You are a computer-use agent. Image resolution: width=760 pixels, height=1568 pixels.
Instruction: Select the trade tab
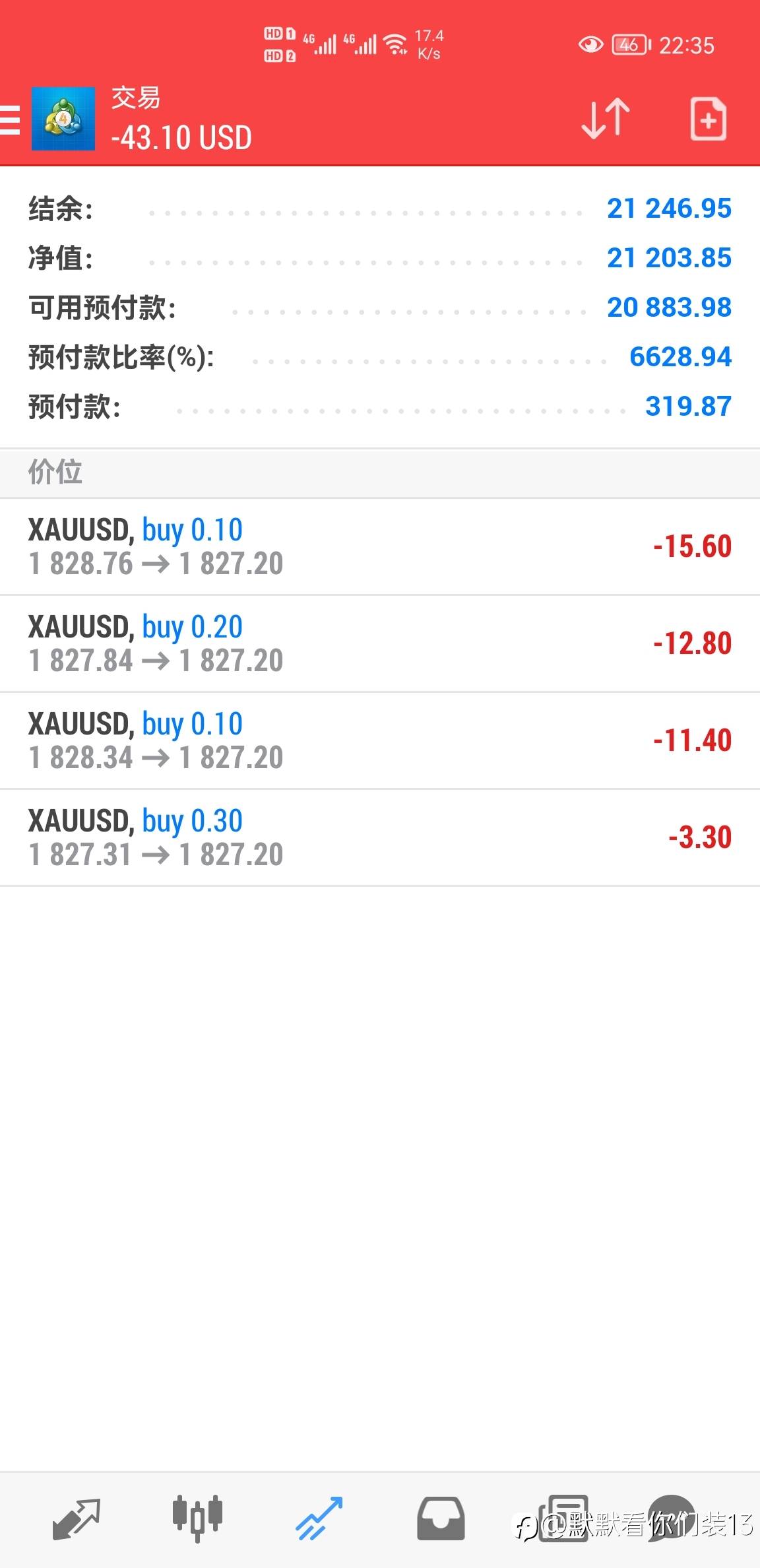(x=319, y=1519)
